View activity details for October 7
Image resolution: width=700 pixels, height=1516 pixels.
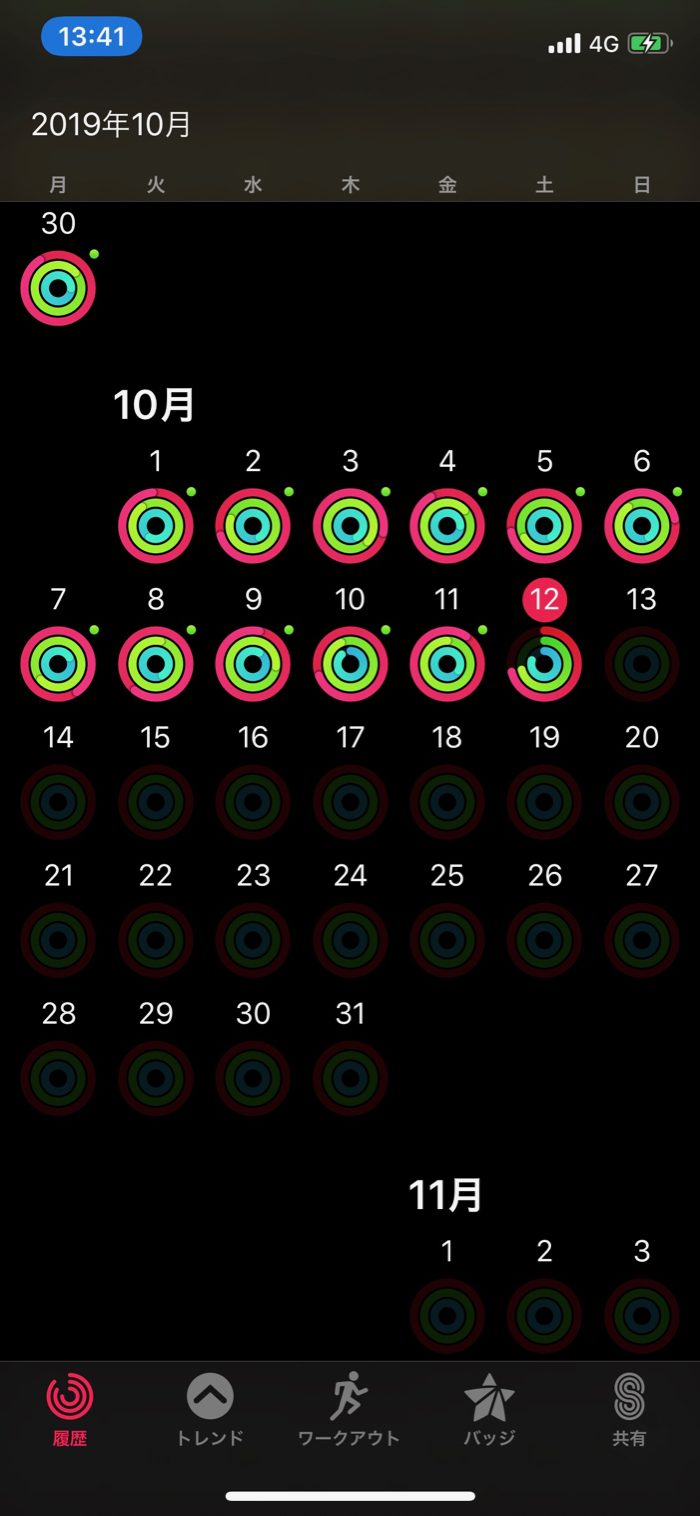coord(58,664)
